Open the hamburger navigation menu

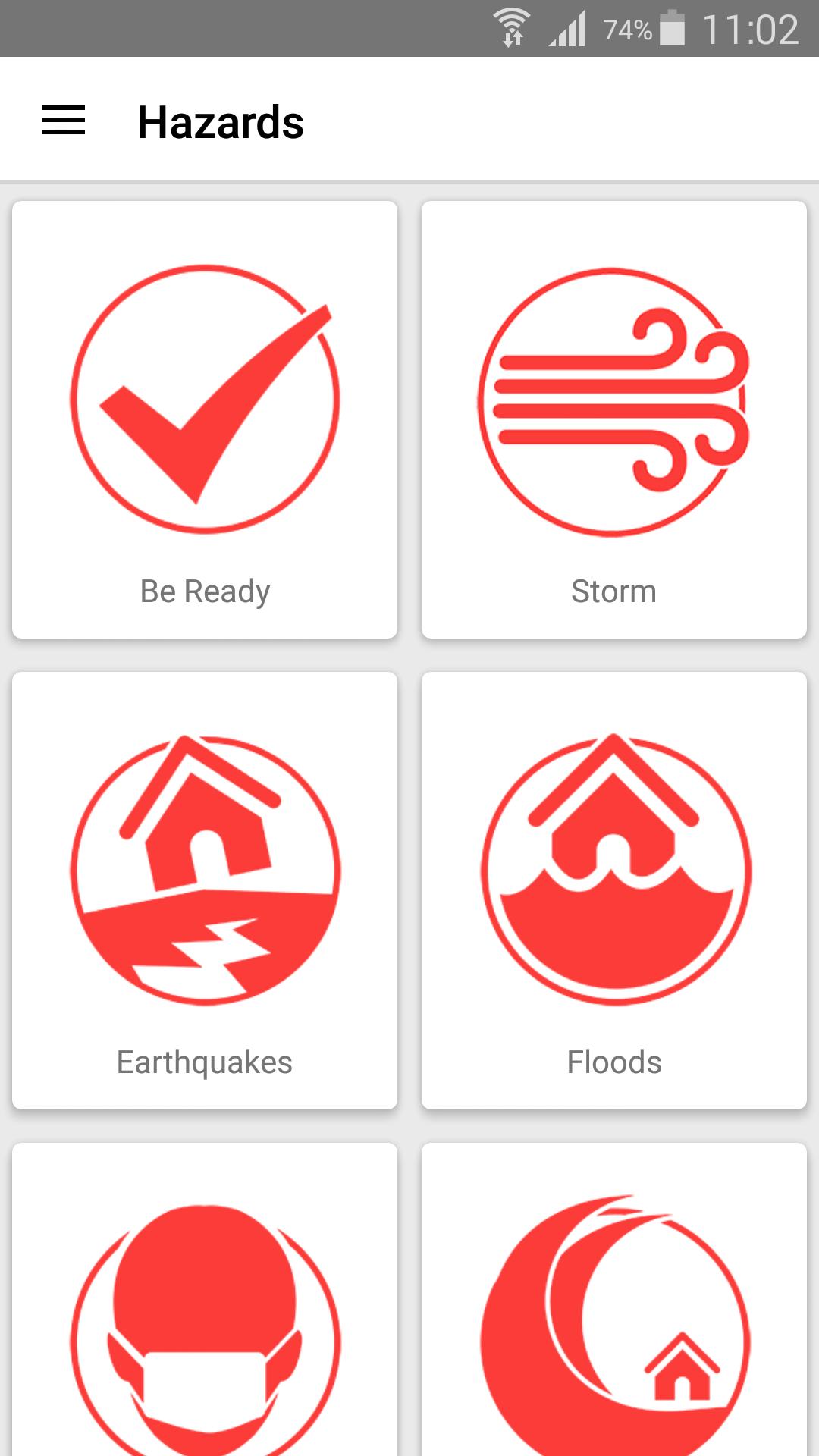64,121
